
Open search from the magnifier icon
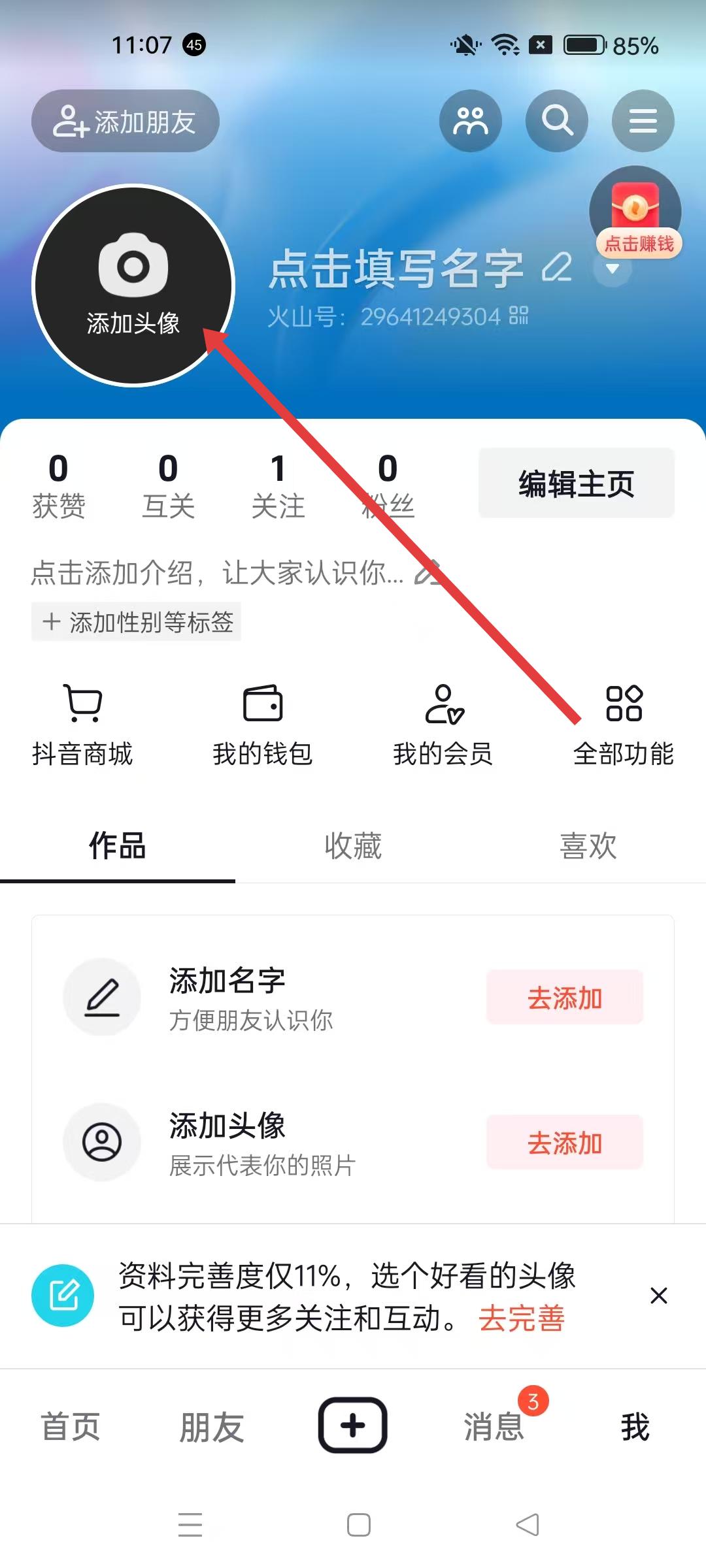pos(556,121)
